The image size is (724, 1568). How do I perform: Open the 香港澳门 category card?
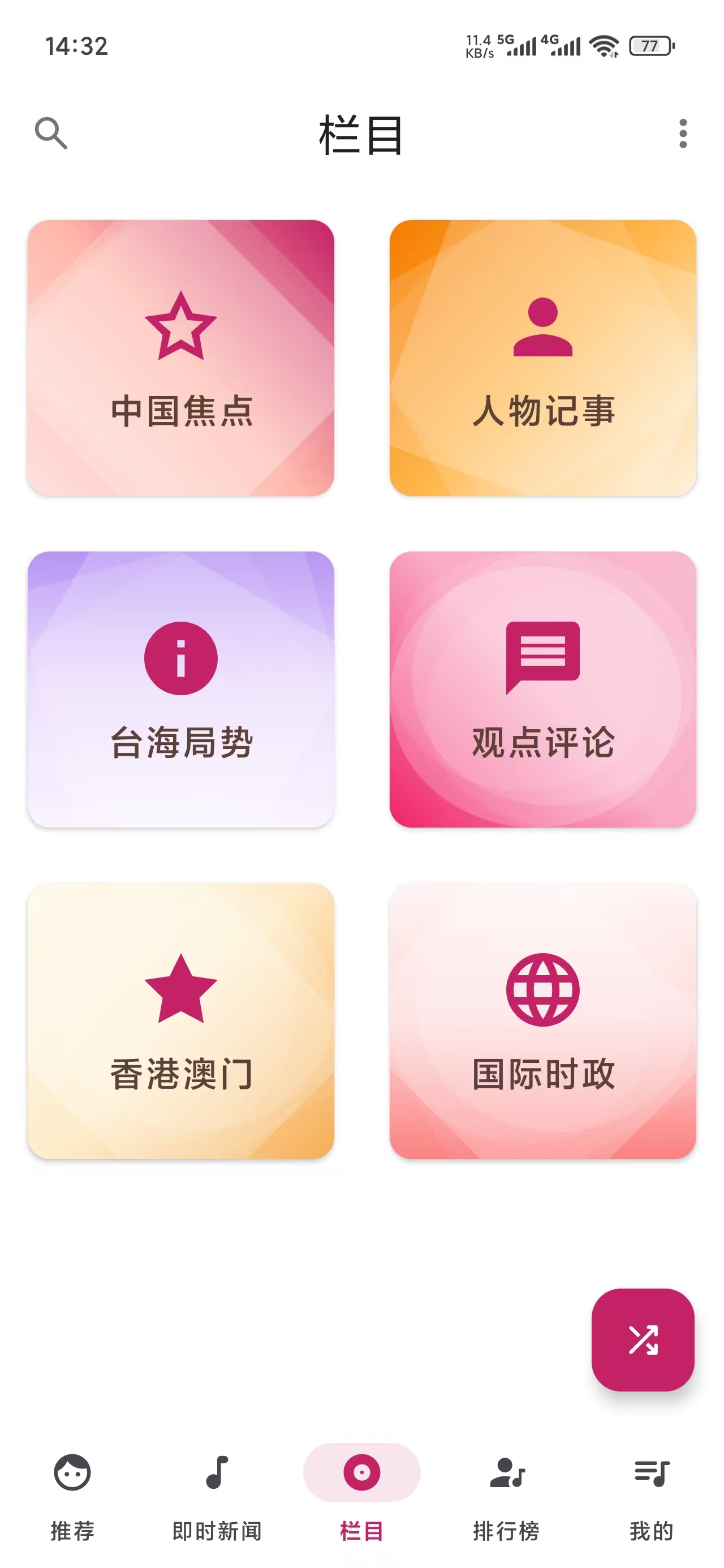(x=180, y=1029)
